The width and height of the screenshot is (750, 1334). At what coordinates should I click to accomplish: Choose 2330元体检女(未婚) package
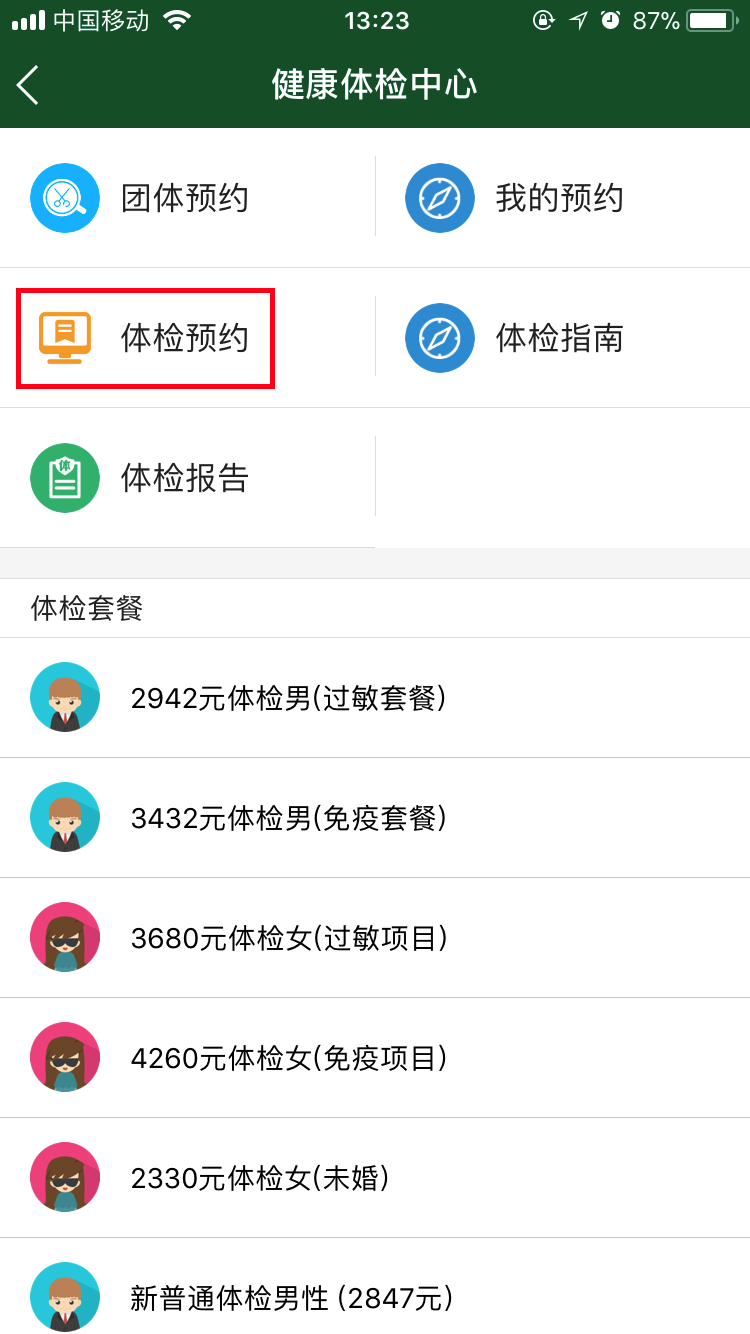260,1178
